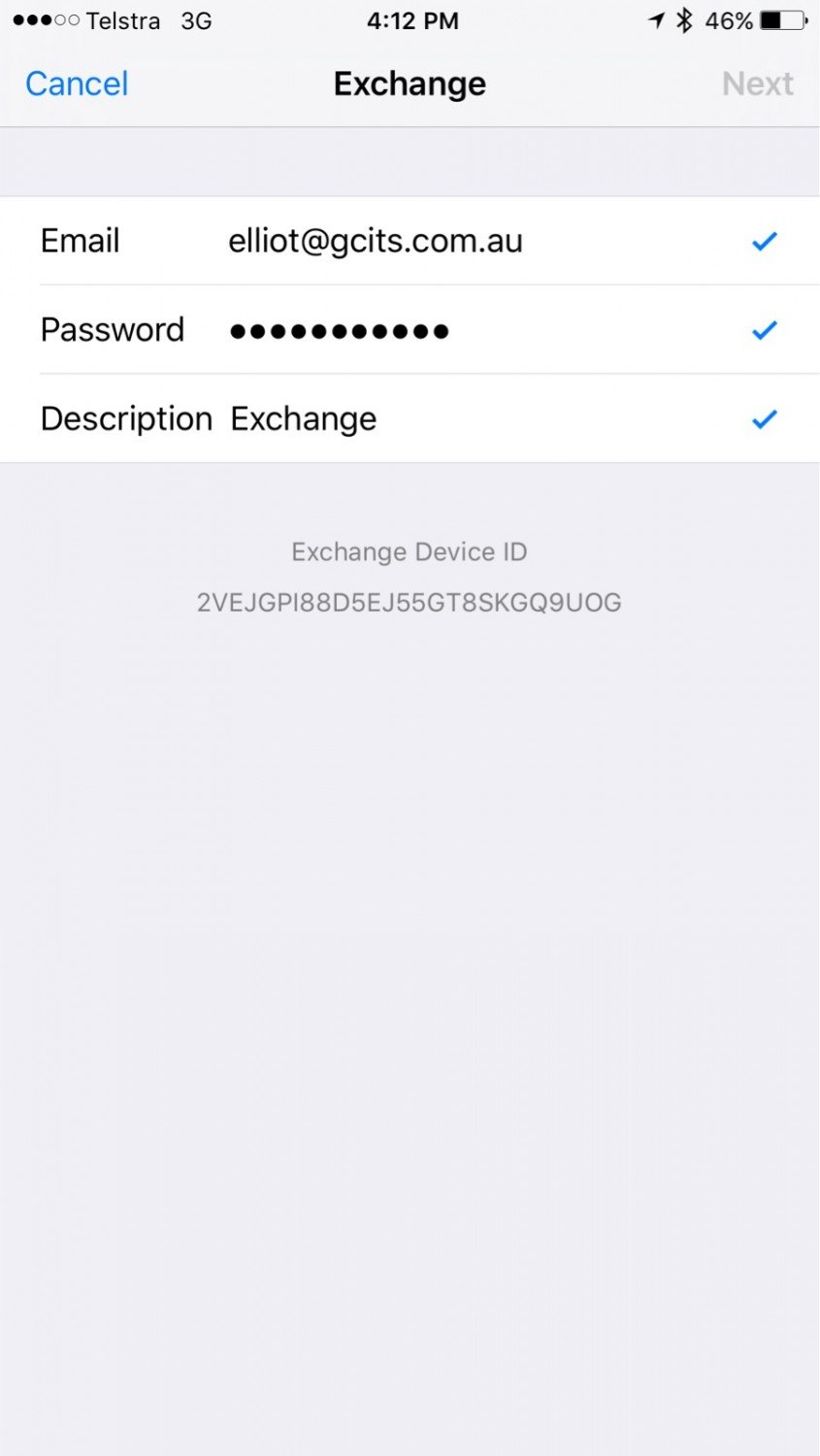The image size is (820, 1456).
Task: Tap the Cancel button
Action: [76, 84]
